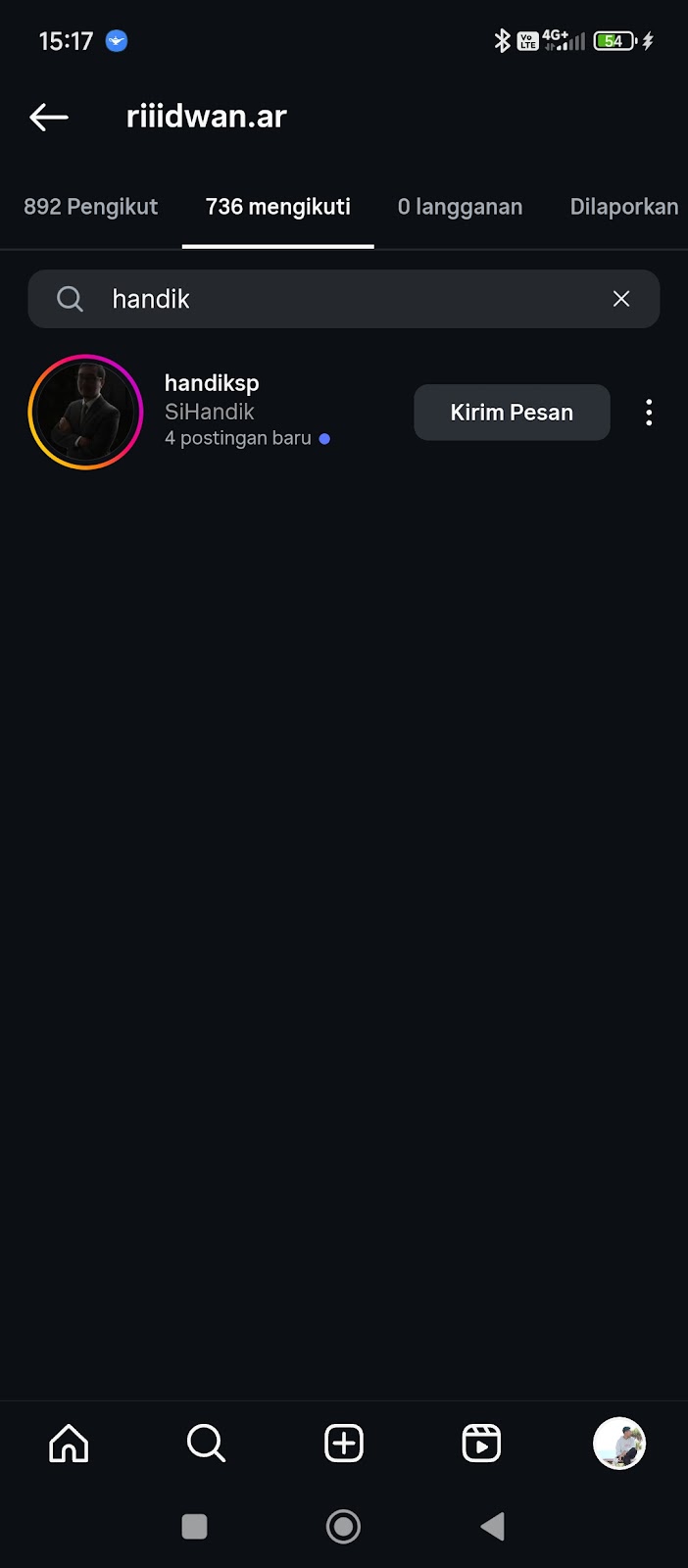View handiksp's story from profile picture

point(86,413)
